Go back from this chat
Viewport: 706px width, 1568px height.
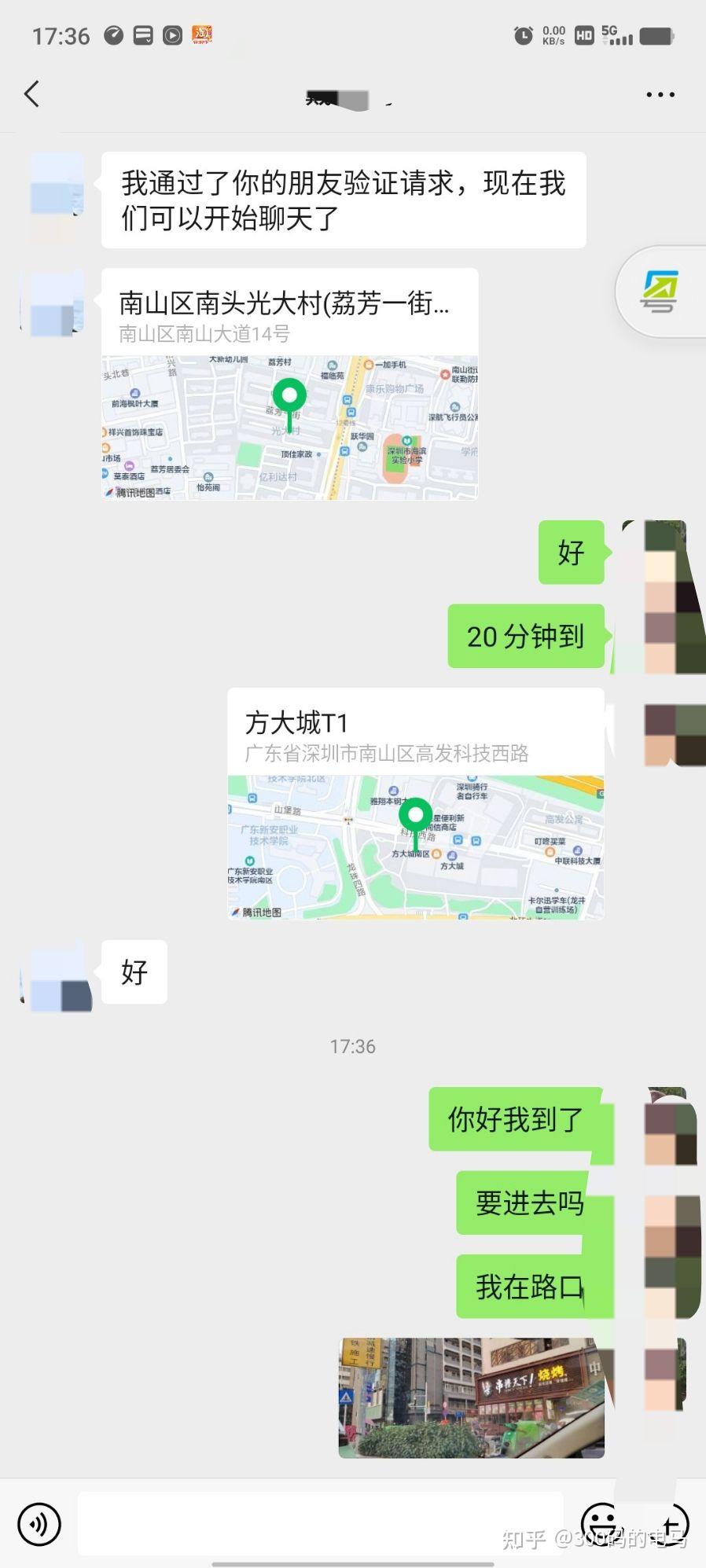click(x=31, y=94)
